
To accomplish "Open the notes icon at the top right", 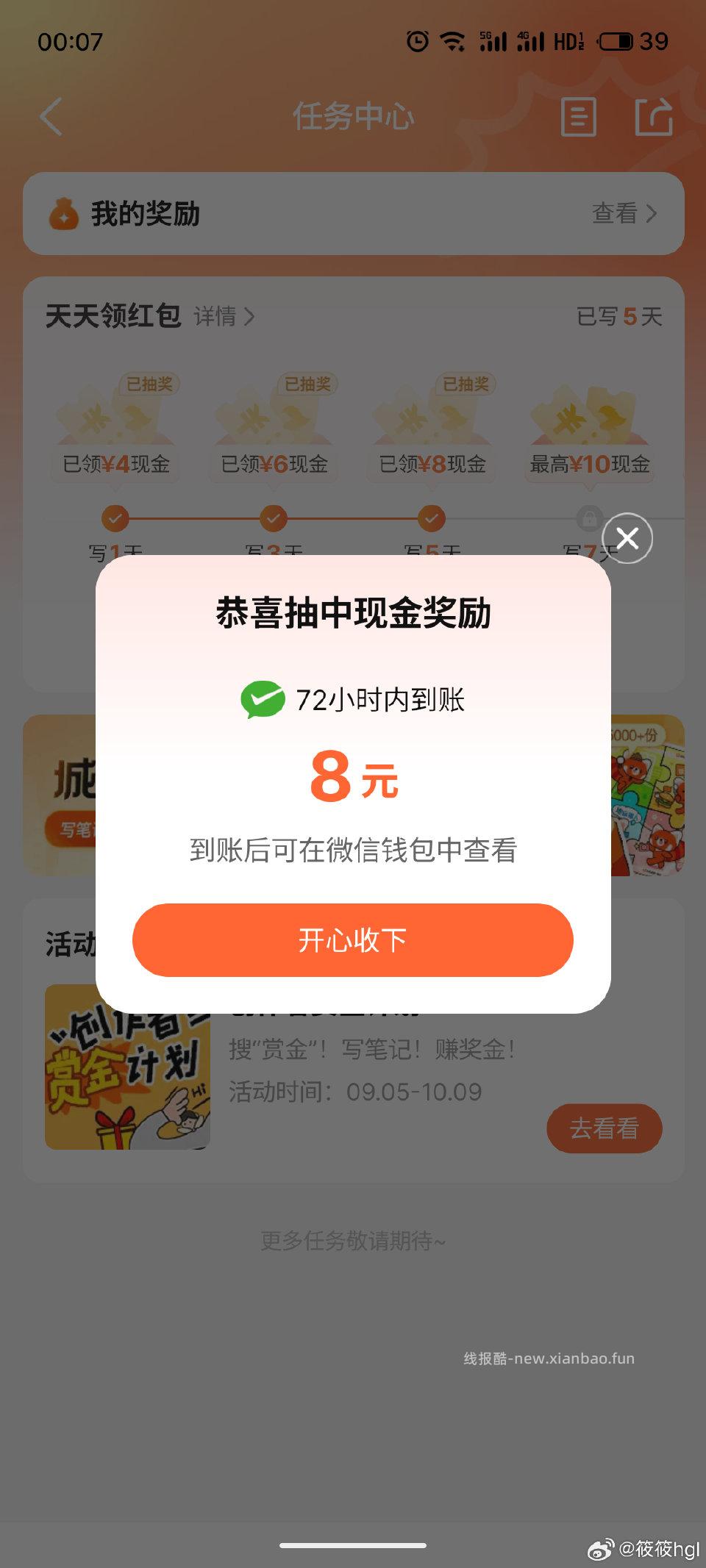I will [578, 118].
